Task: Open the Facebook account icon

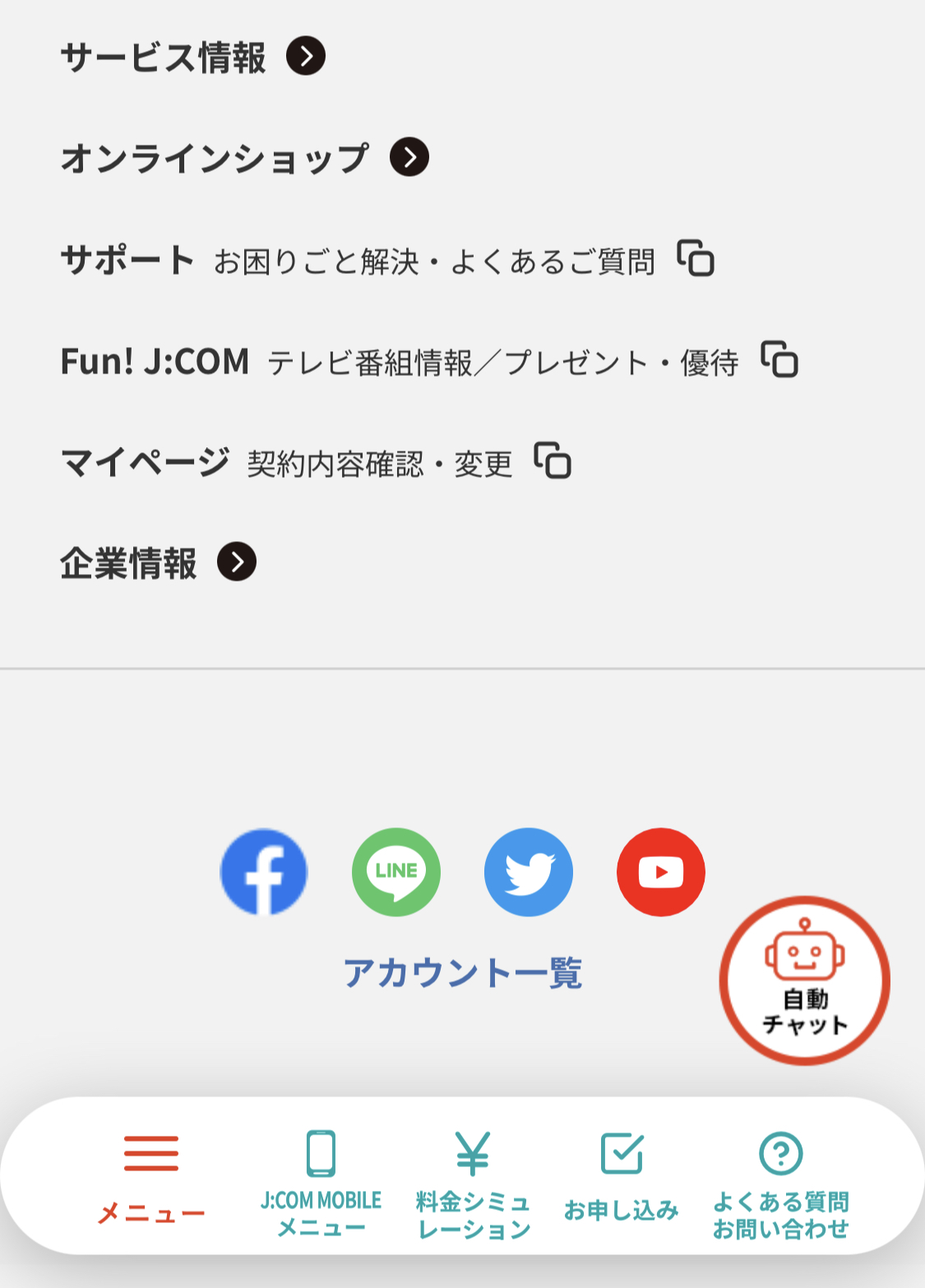Action: pos(264,872)
